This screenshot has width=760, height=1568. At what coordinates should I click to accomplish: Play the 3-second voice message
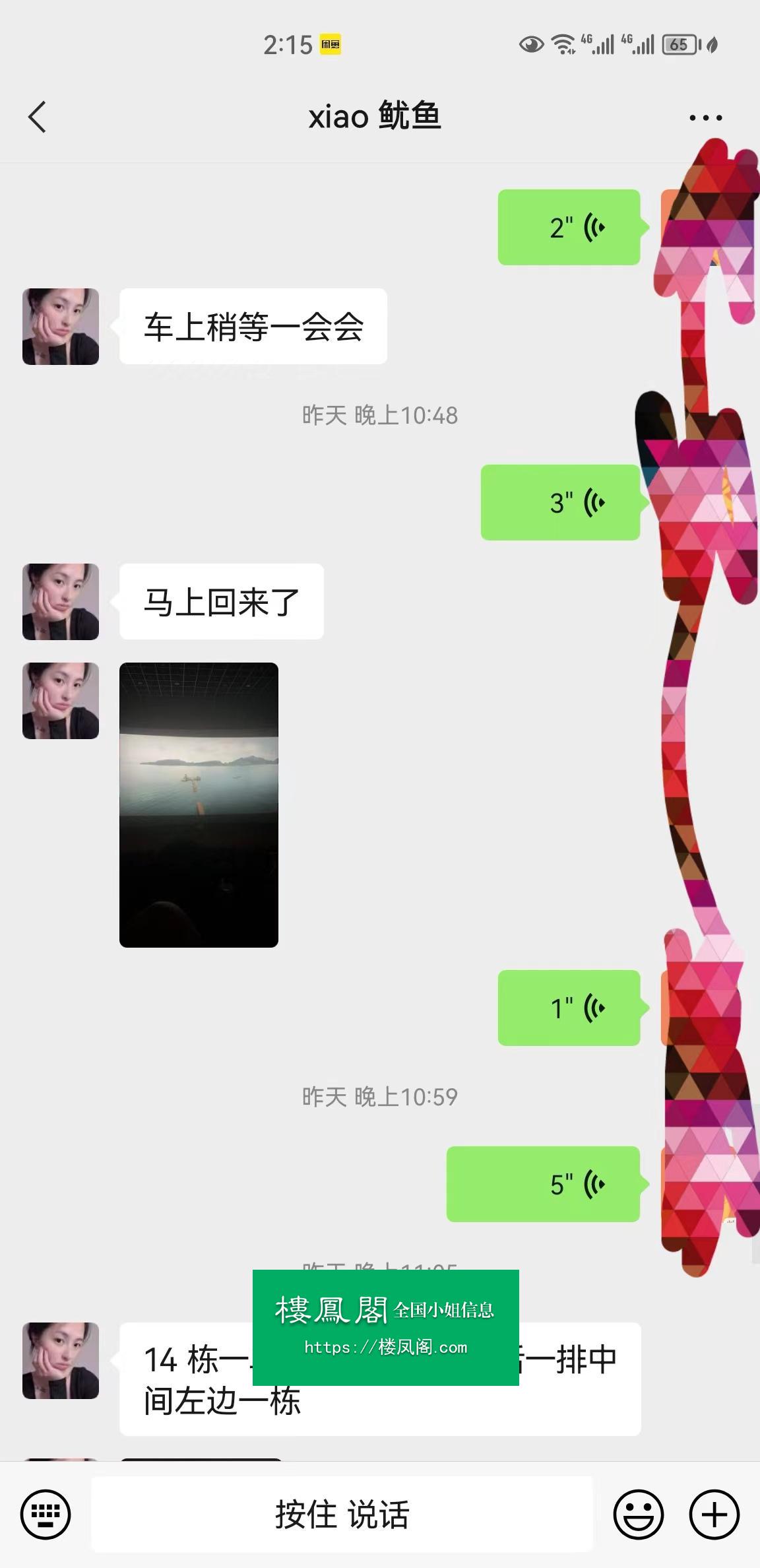pos(560,503)
